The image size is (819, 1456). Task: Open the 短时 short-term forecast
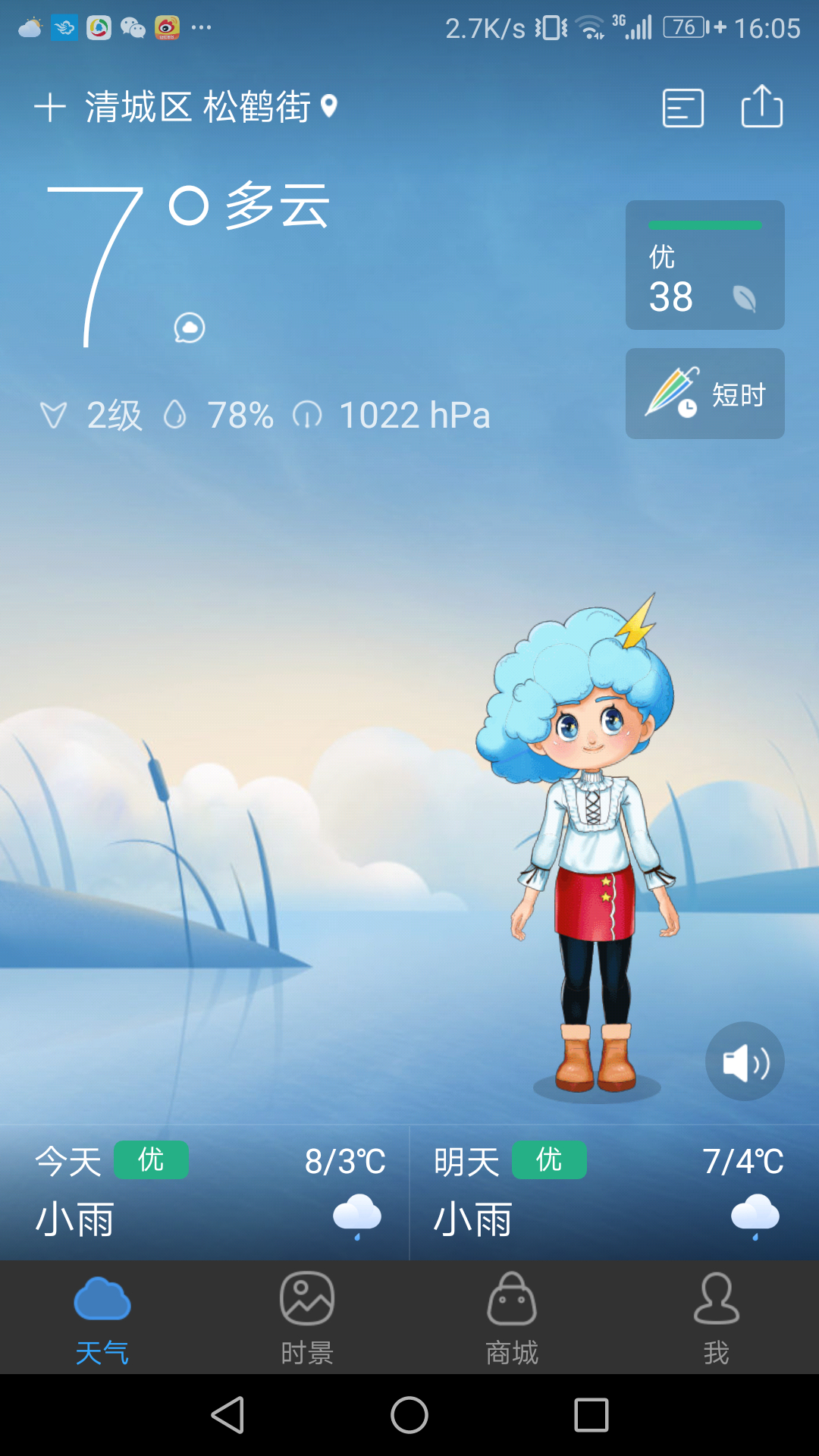704,394
